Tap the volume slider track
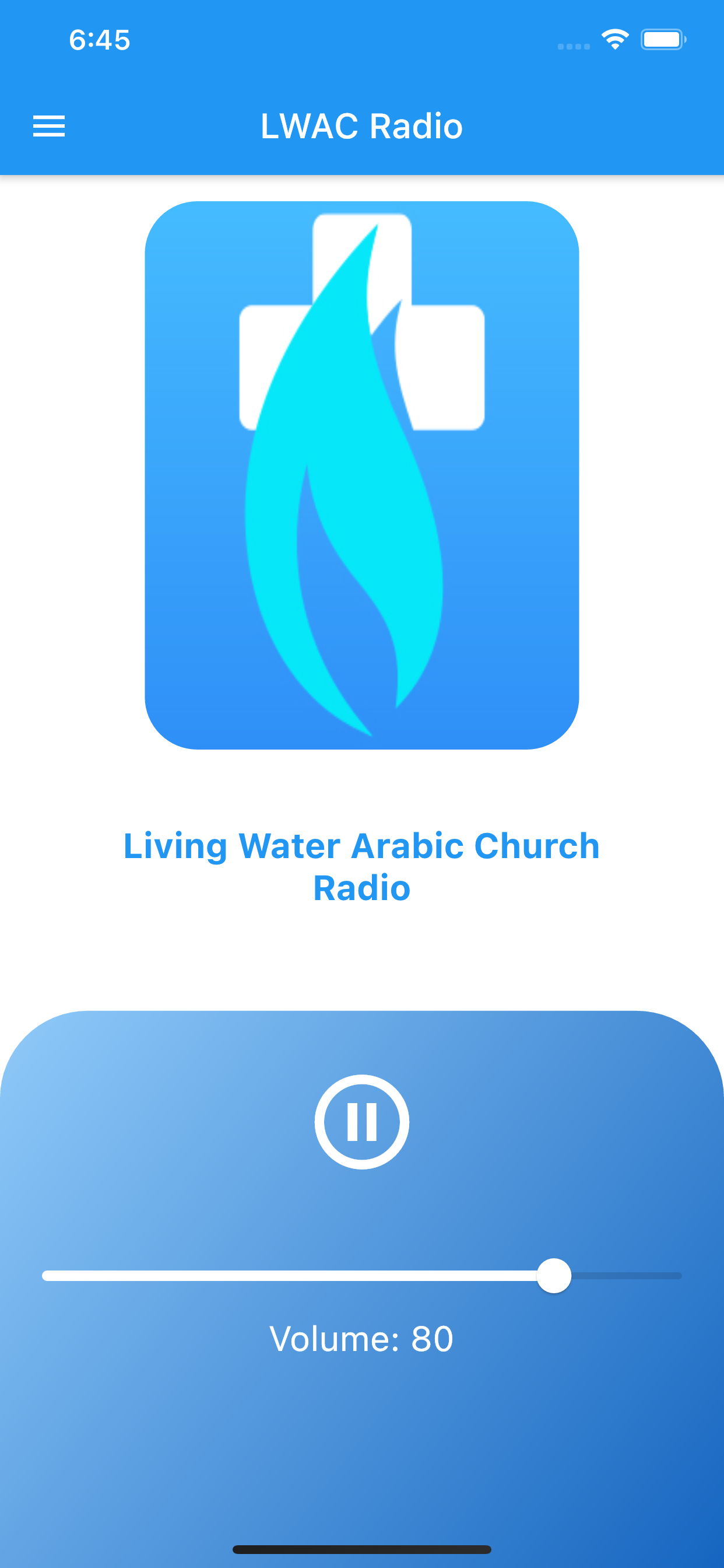 pyautogui.click(x=361, y=1275)
